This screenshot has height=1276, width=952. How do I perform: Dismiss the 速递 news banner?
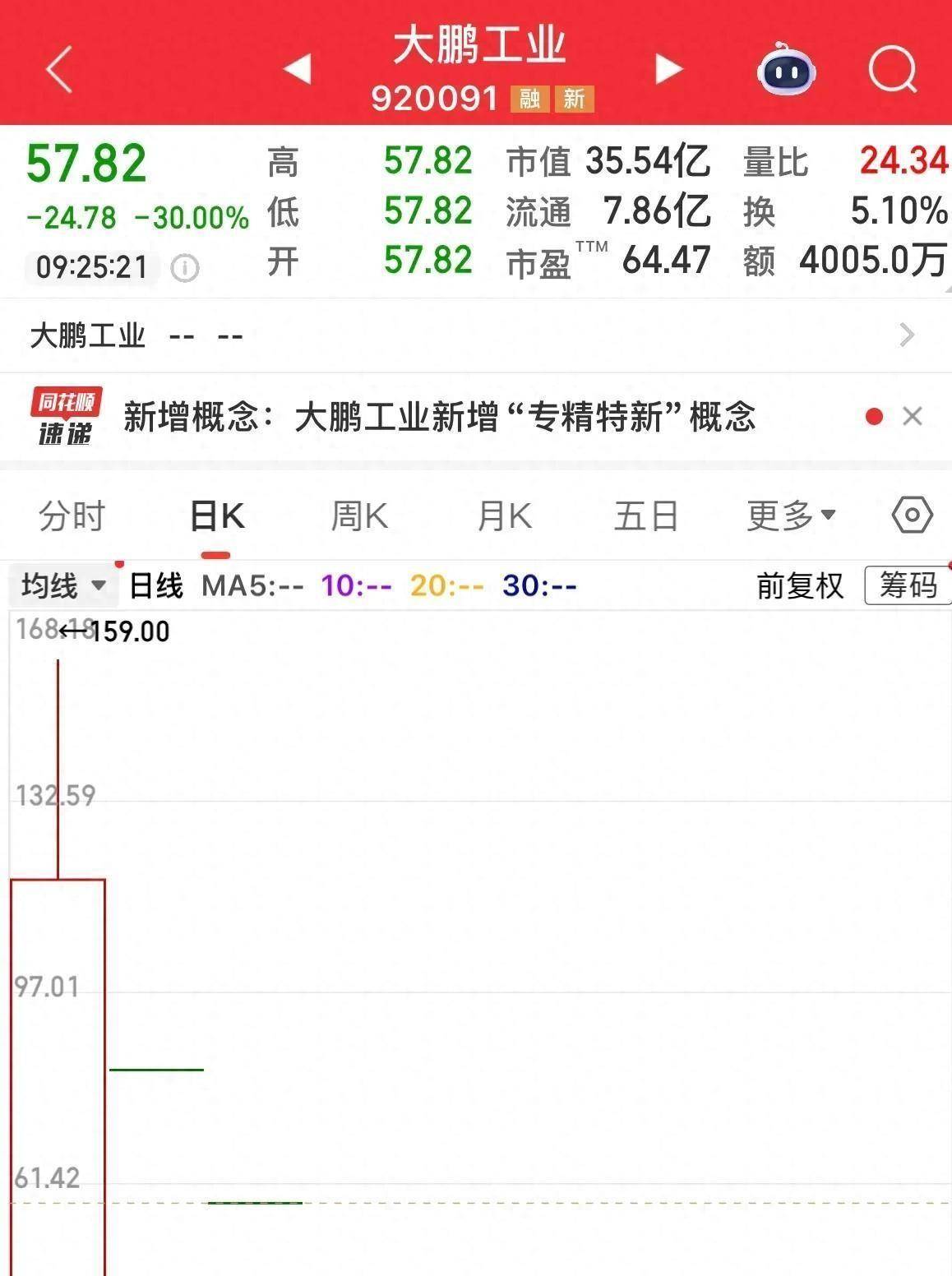click(912, 417)
